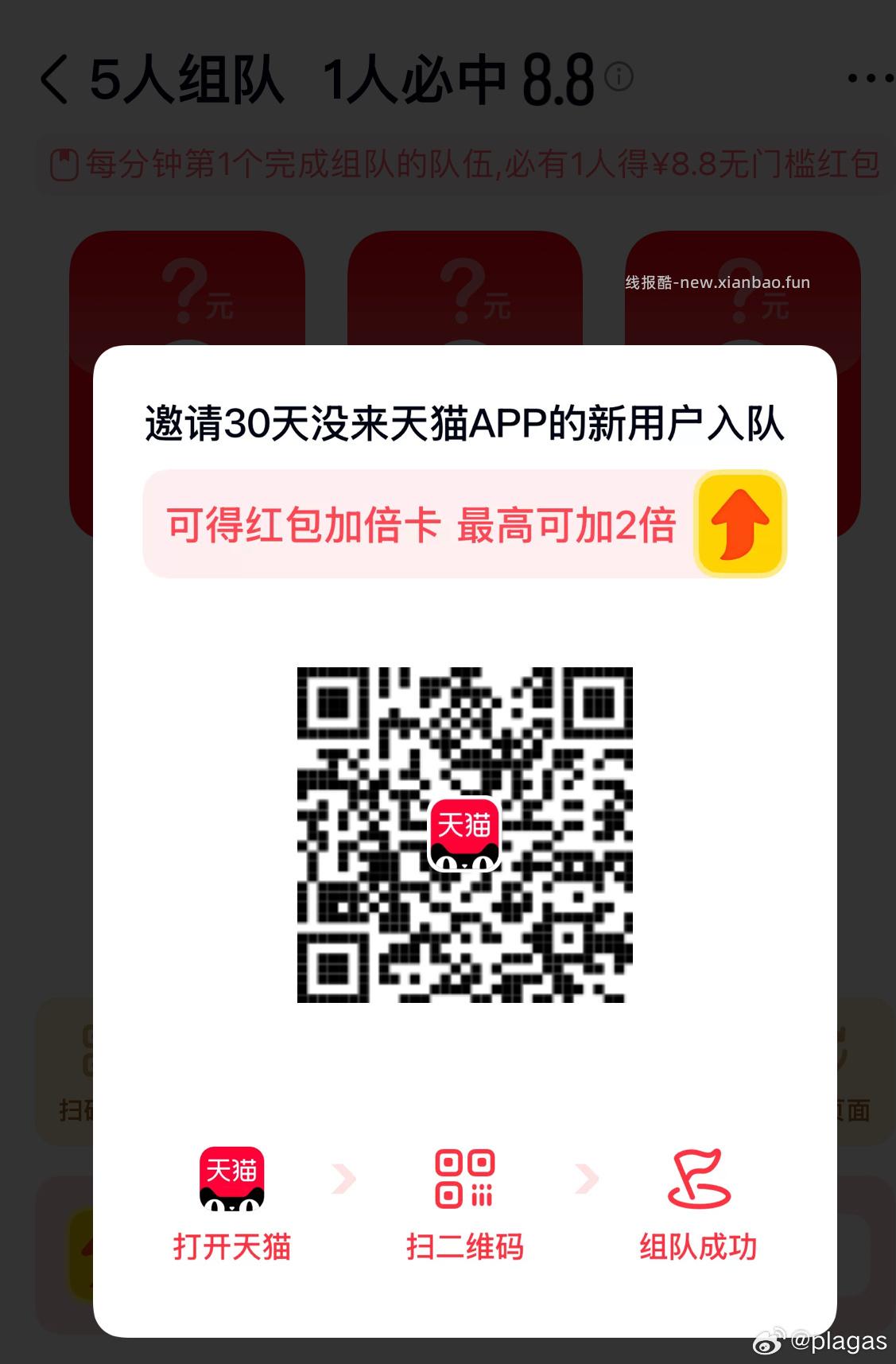Expand the first chevron between step icons
Viewport: 896px width, 1364px height.
[345, 1177]
